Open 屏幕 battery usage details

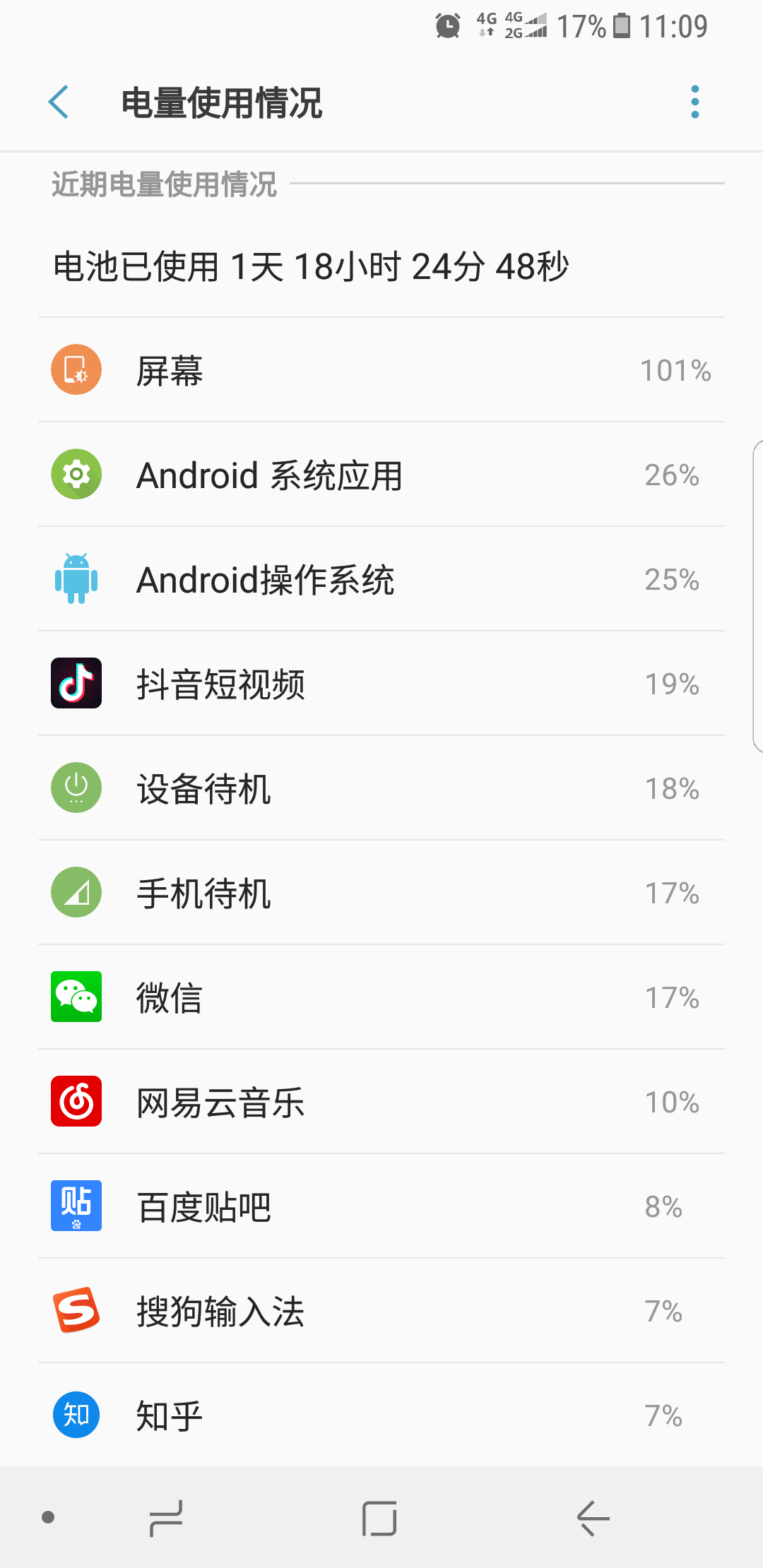(381, 370)
